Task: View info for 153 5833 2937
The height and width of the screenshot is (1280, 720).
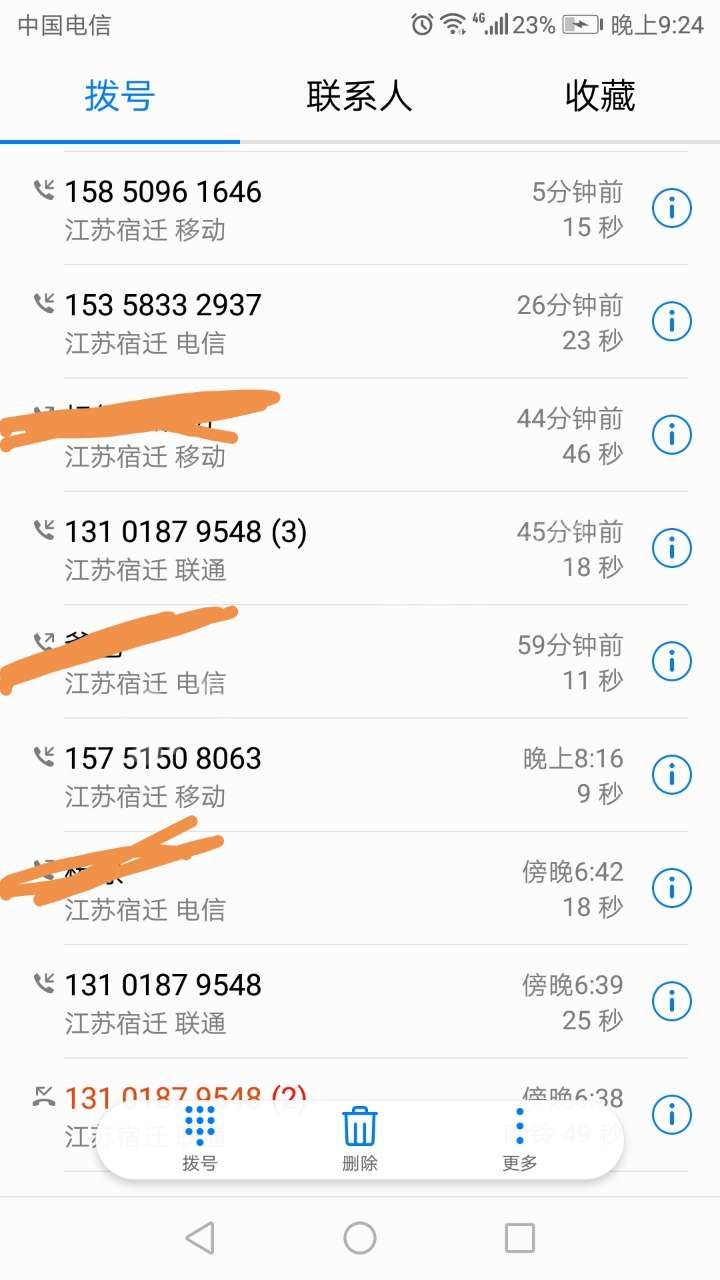Action: click(x=672, y=321)
